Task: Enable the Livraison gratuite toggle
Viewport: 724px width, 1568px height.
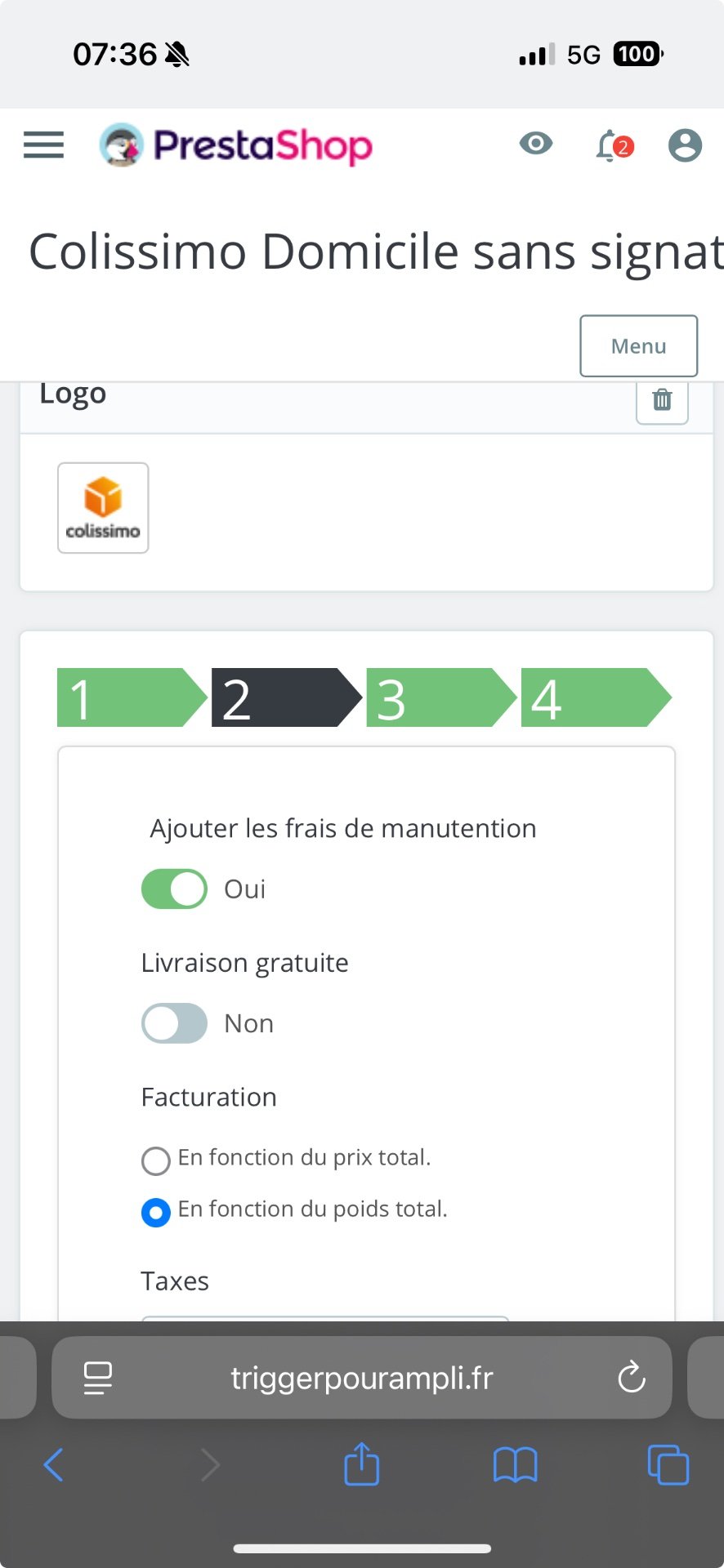Action: click(174, 1023)
